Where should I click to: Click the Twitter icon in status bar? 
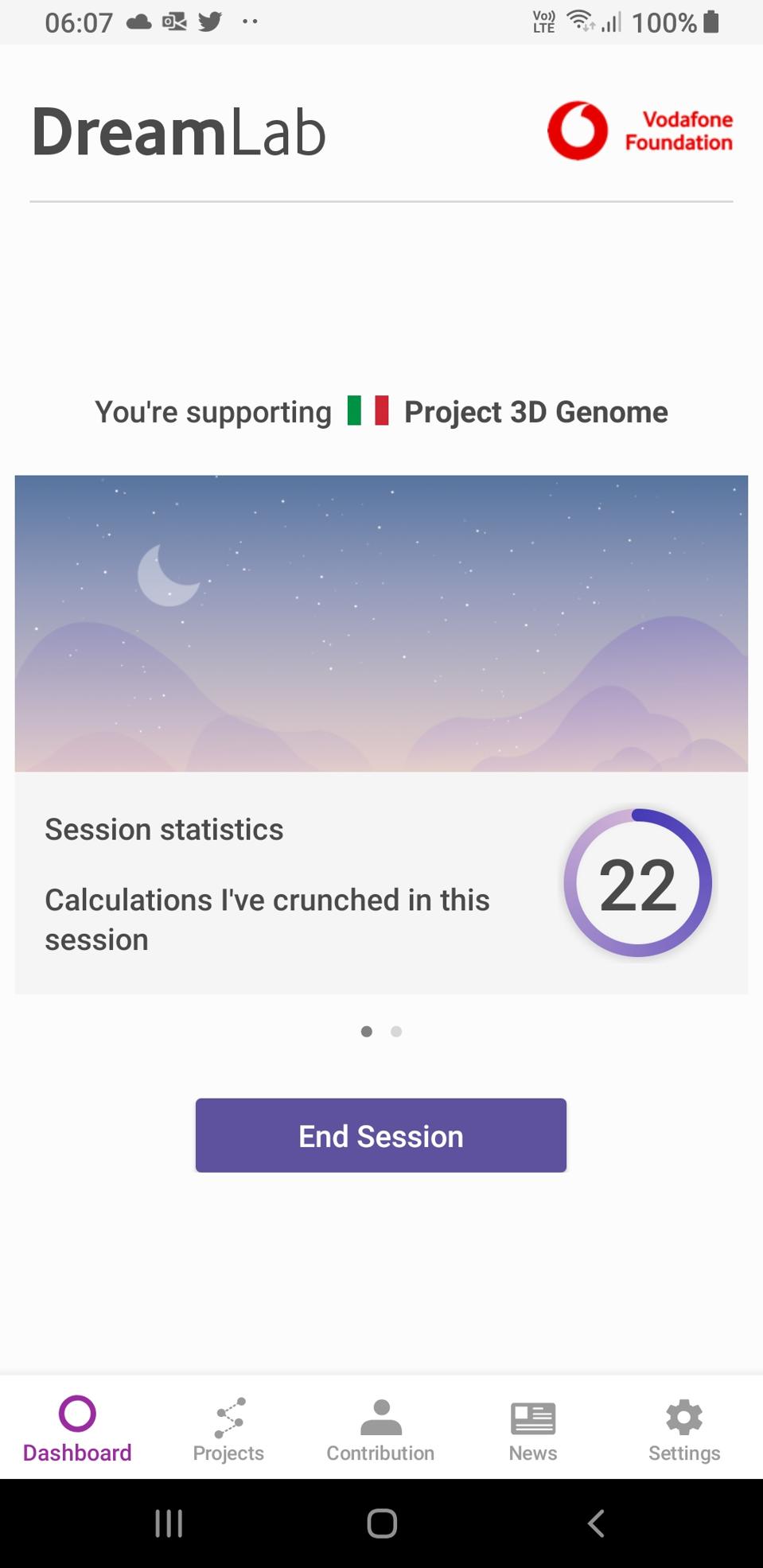(x=209, y=21)
